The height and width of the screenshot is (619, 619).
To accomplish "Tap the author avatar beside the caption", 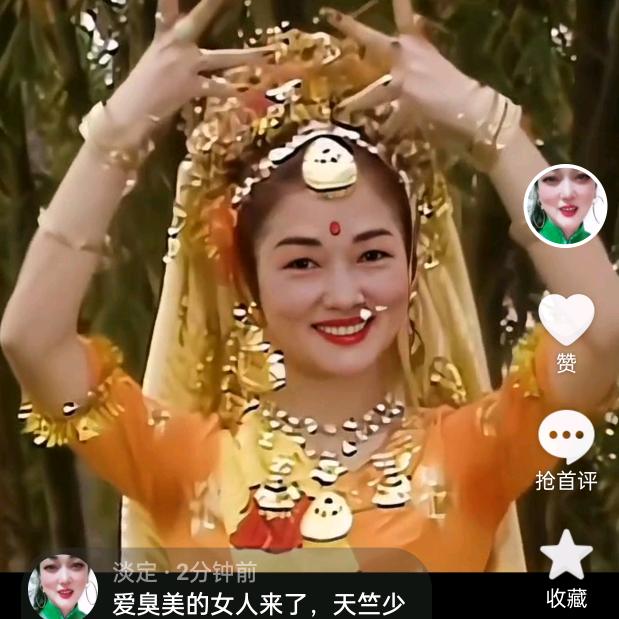I will pyautogui.click(x=63, y=586).
